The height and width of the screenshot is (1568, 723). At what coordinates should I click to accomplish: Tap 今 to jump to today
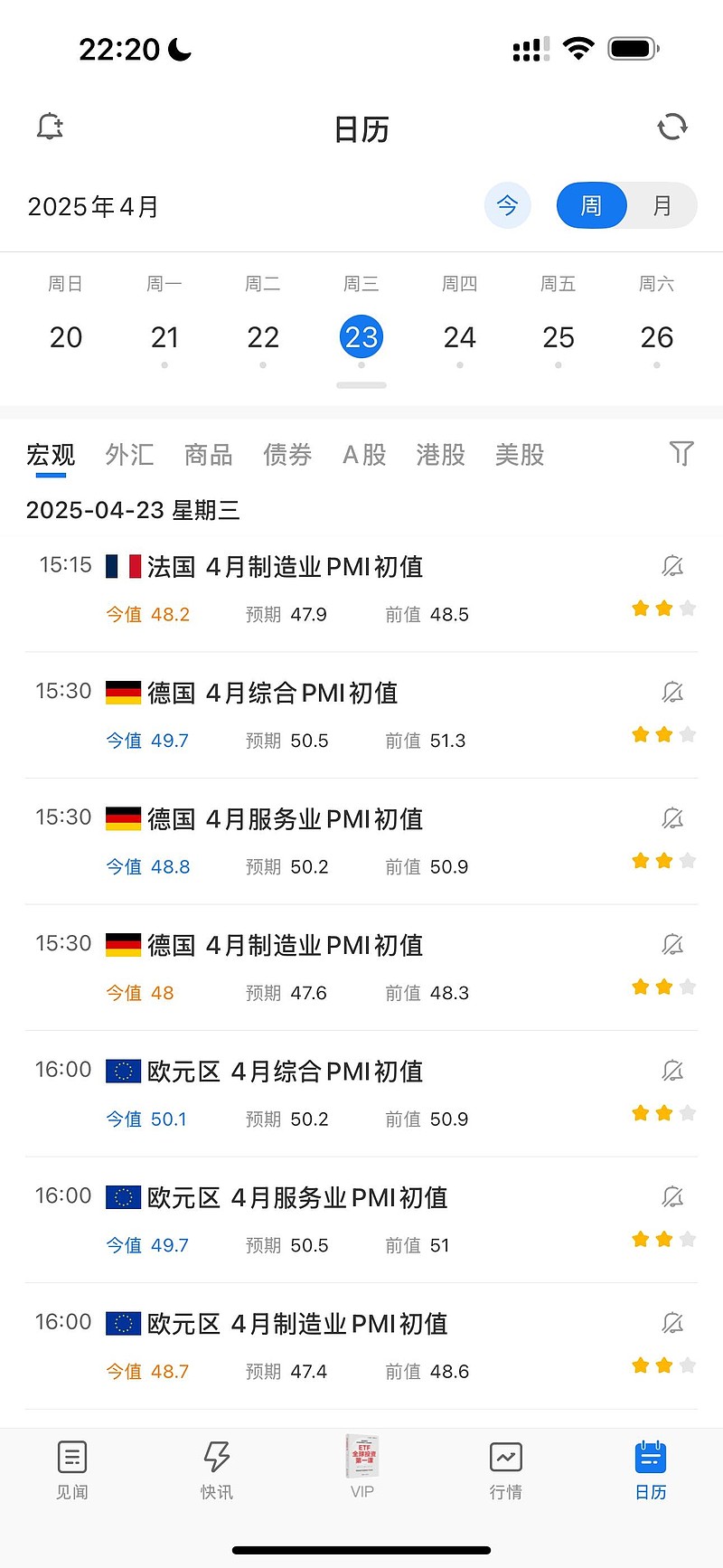point(508,205)
